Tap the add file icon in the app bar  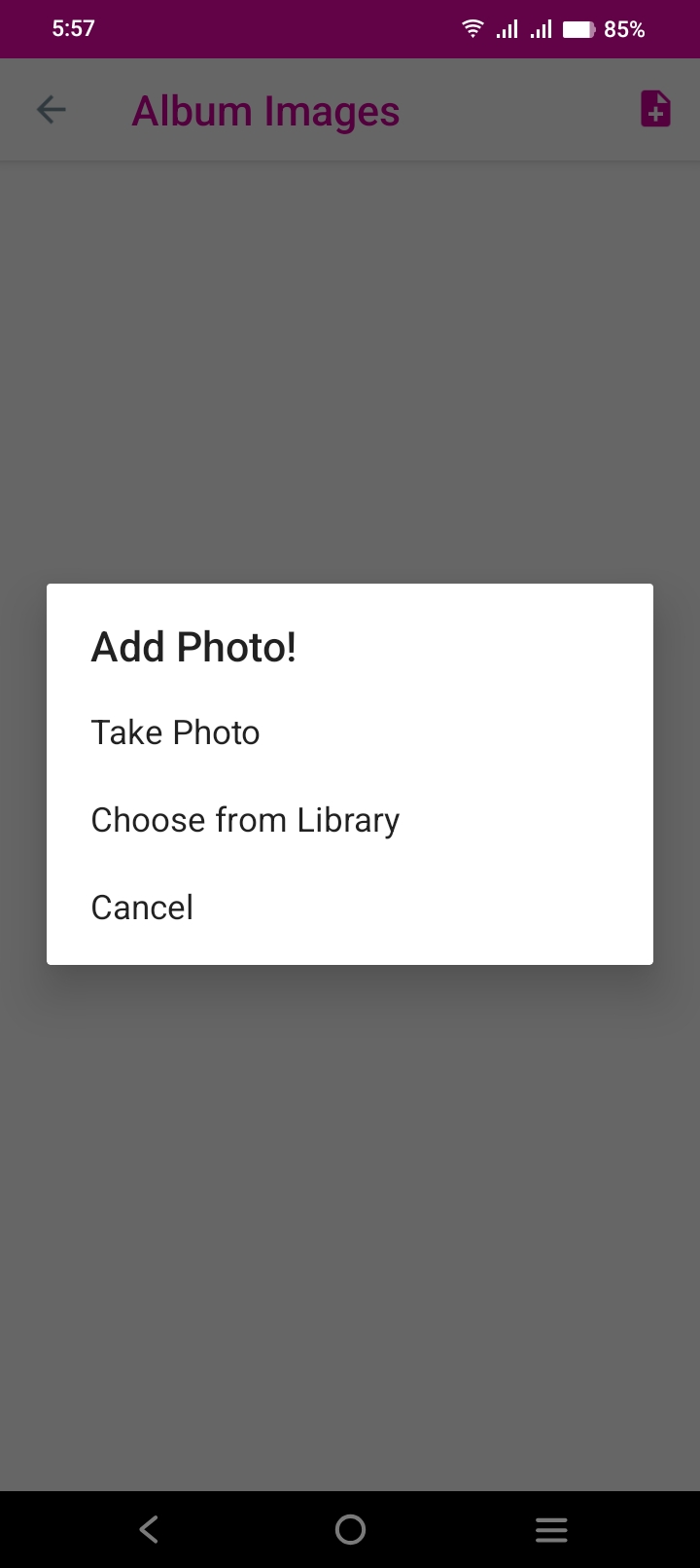point(655,109)
